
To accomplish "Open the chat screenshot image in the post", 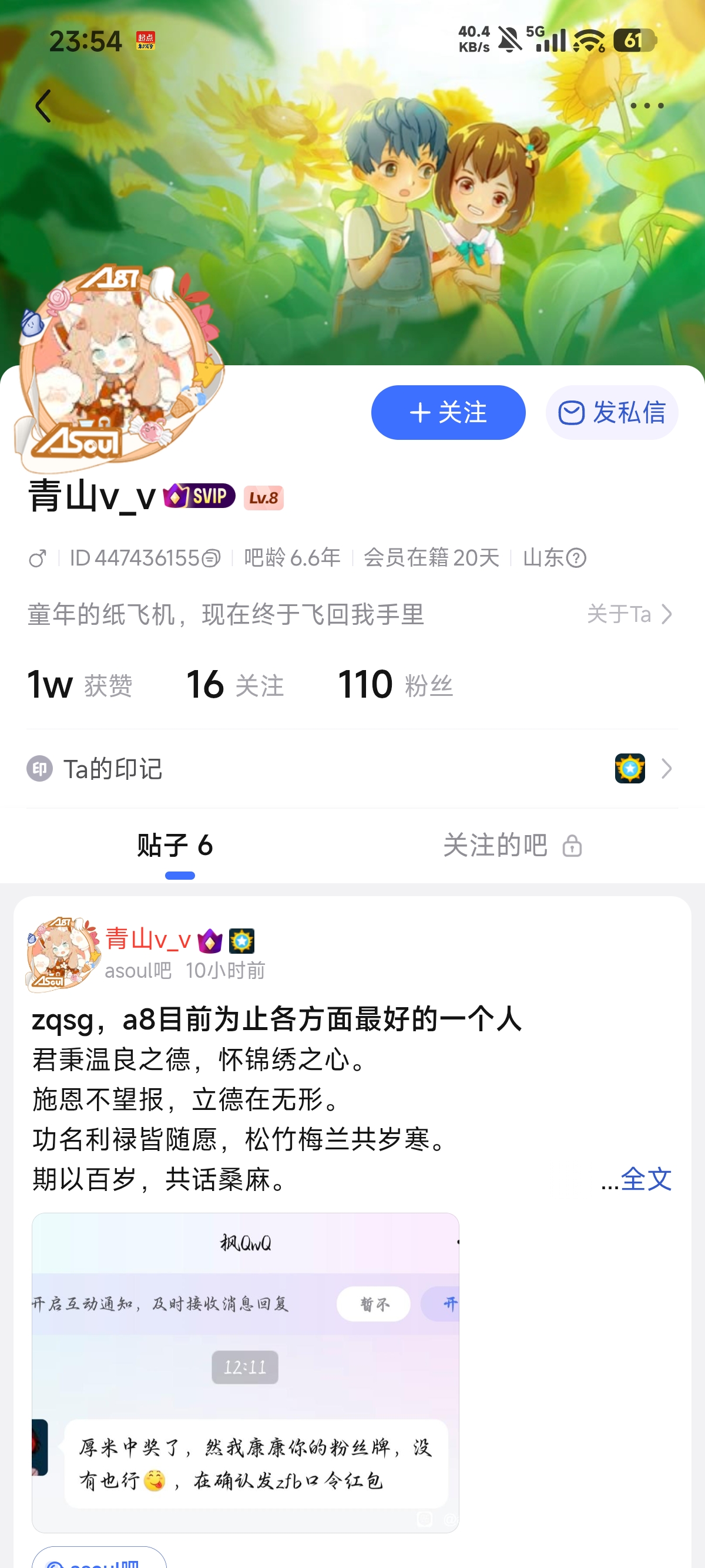I will [246, 1372].
